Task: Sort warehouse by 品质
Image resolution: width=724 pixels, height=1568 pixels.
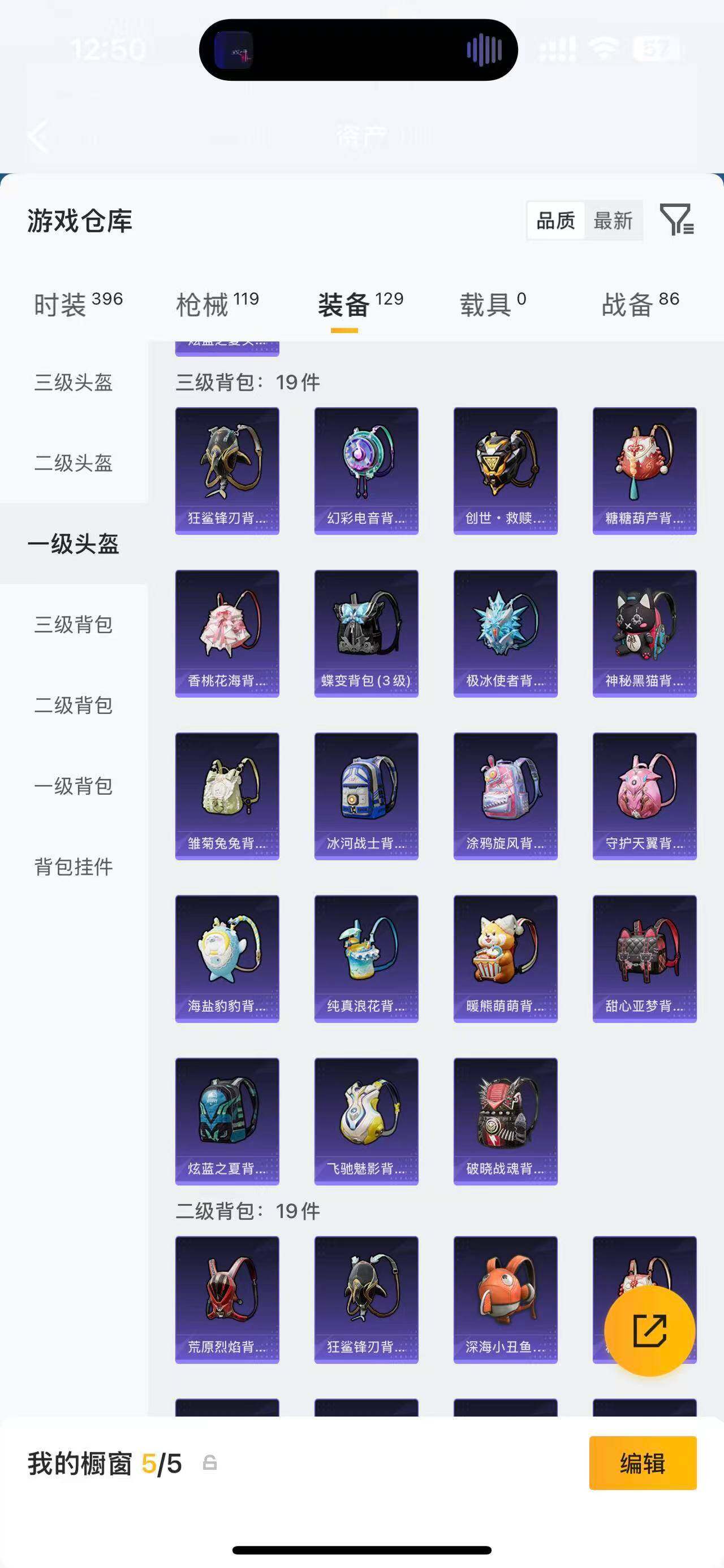Action: 555,220
